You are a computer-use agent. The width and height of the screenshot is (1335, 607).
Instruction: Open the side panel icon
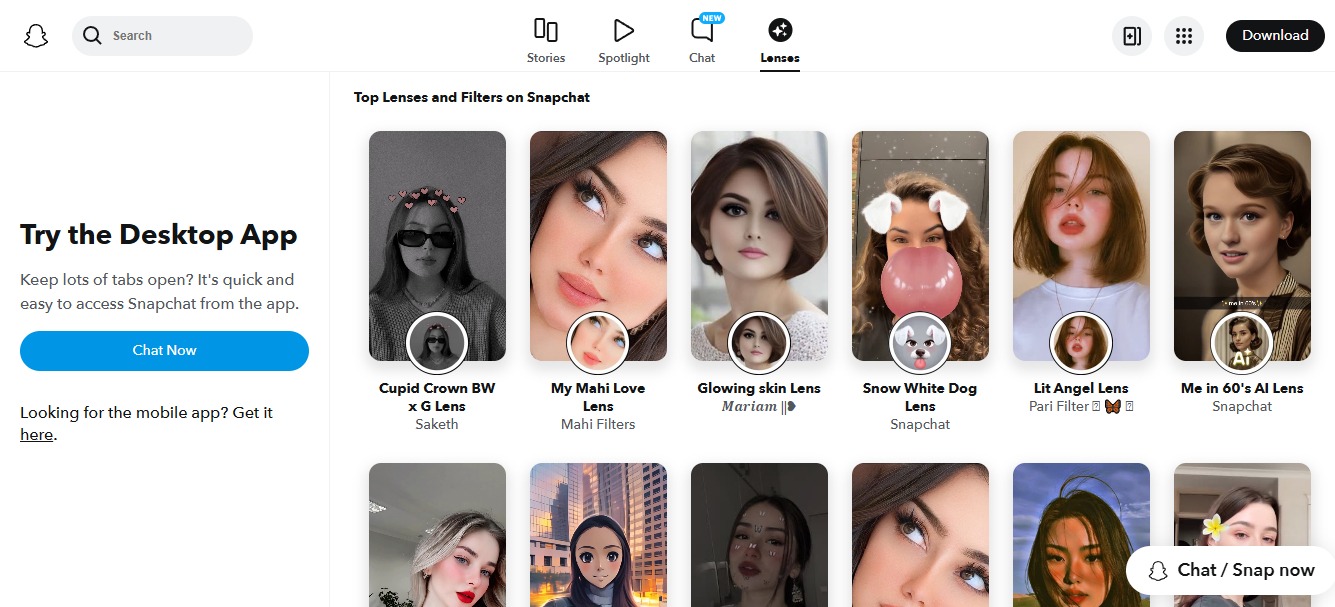(x=1132, y=36)
